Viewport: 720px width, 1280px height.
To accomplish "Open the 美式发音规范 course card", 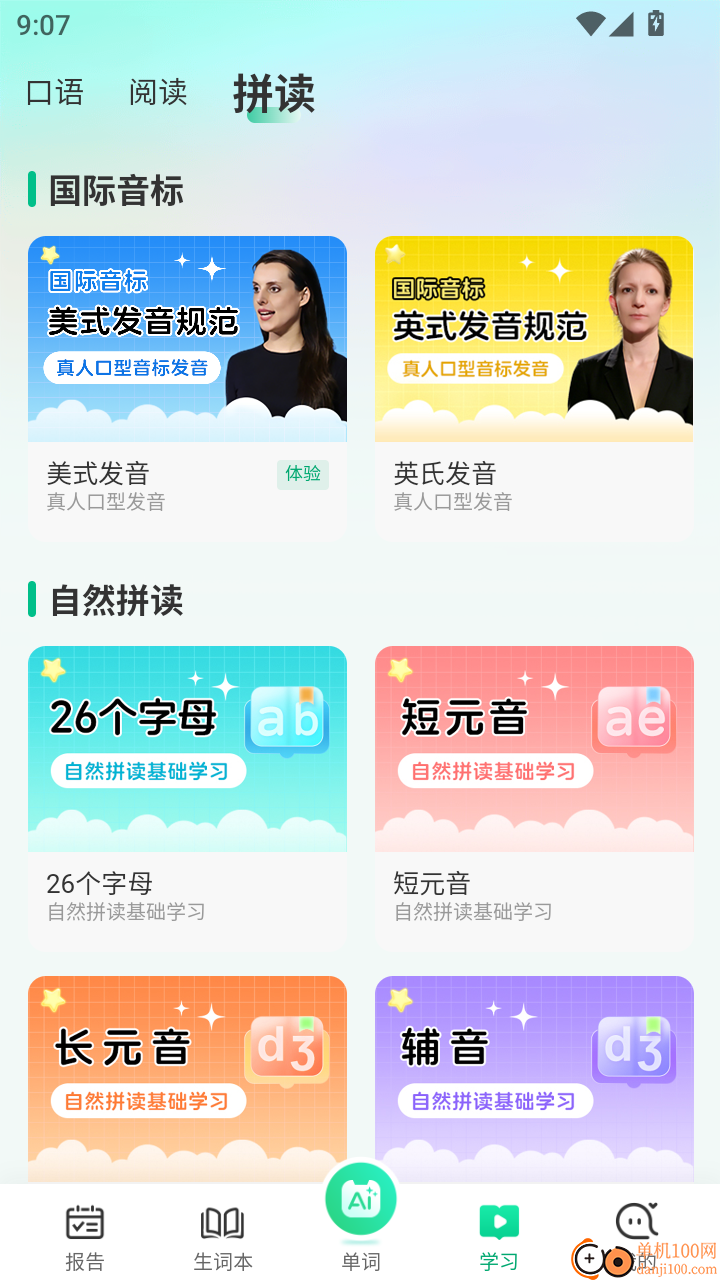I will [x=187, y=337].
